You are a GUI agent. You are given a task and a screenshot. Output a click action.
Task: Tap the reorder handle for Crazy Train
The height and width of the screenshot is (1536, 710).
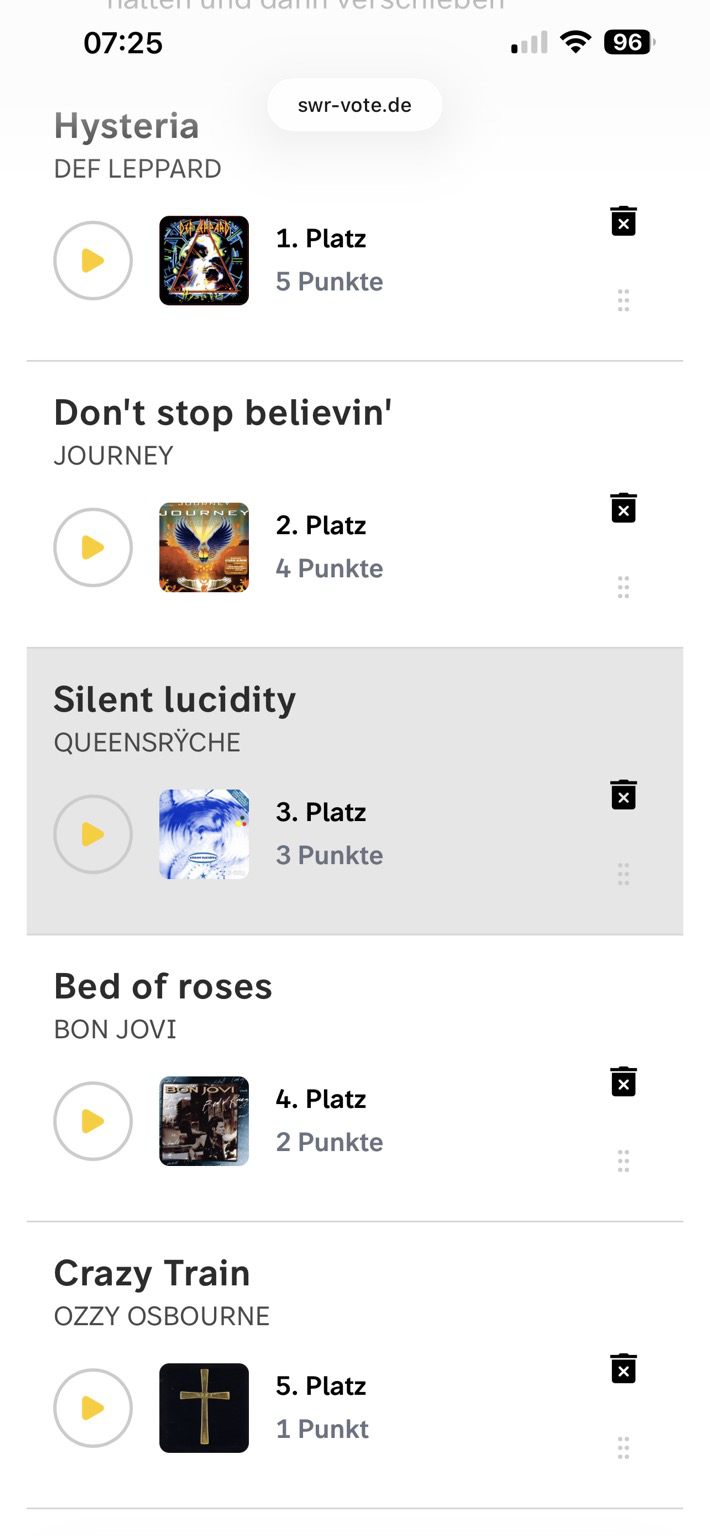(x=623, y=1448)
